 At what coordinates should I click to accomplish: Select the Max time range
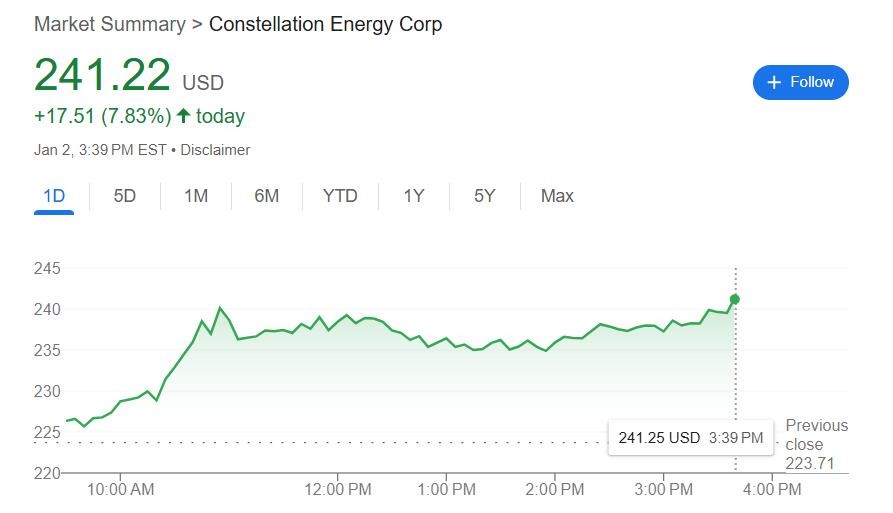557,196
